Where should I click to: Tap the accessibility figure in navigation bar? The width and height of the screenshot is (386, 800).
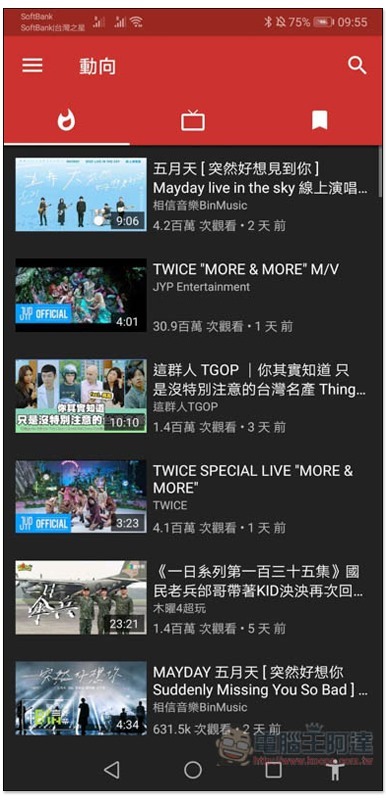335,770
